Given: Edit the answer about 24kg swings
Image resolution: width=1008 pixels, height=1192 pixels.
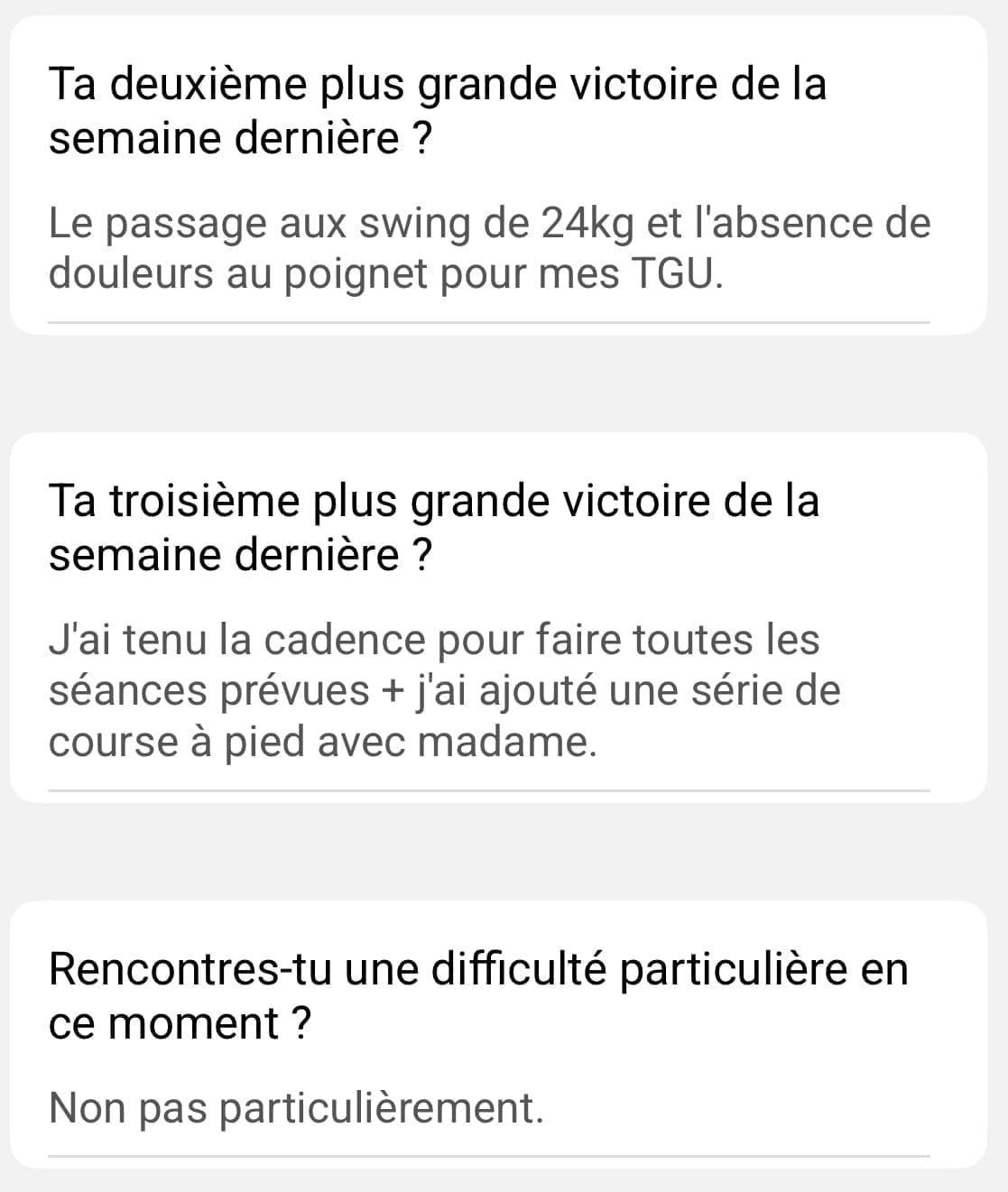Looking at the screenshot, I should (x=487, y=249).
